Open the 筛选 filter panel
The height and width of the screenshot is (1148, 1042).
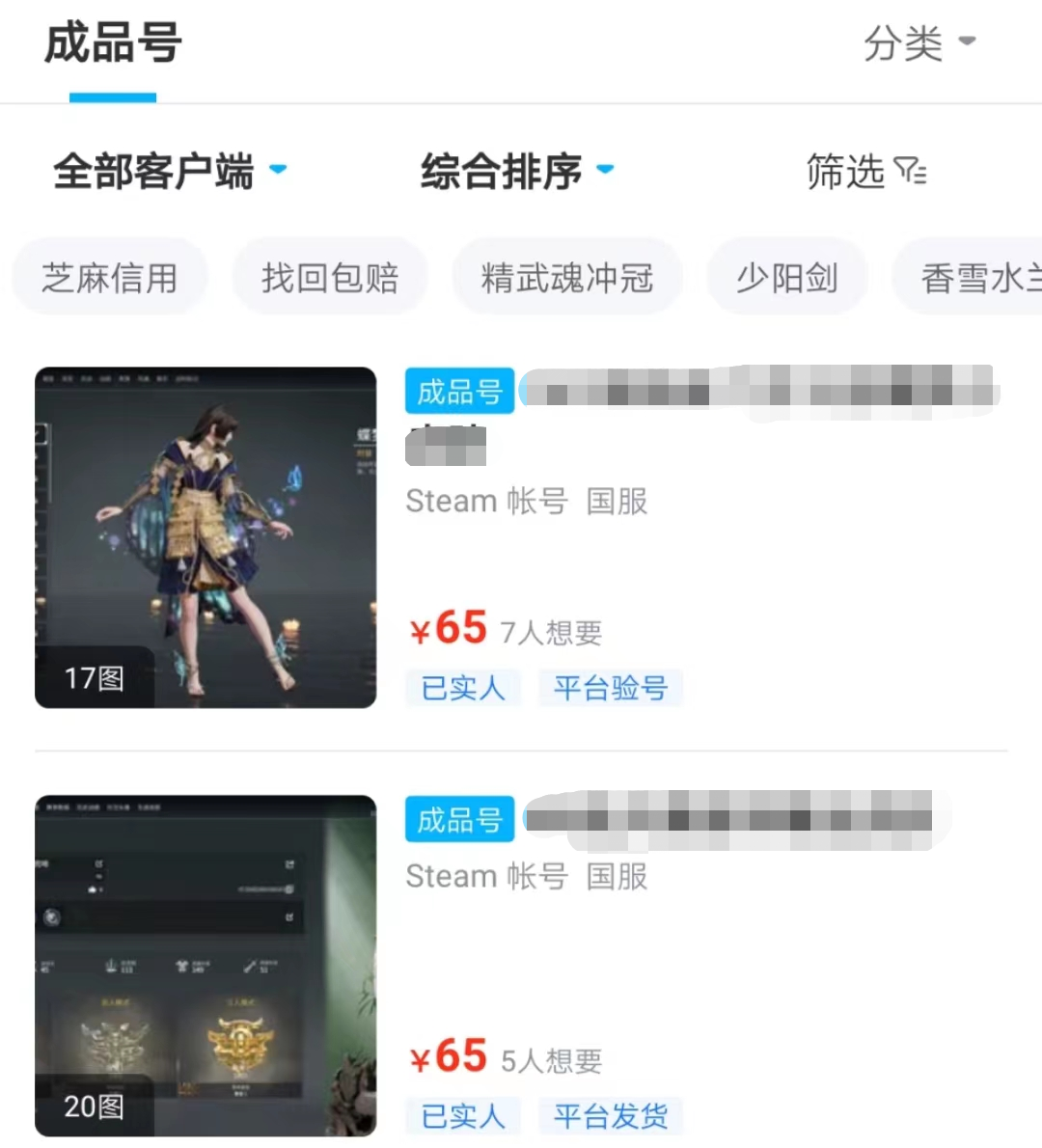pyautogui.click(x=865, y=172)
